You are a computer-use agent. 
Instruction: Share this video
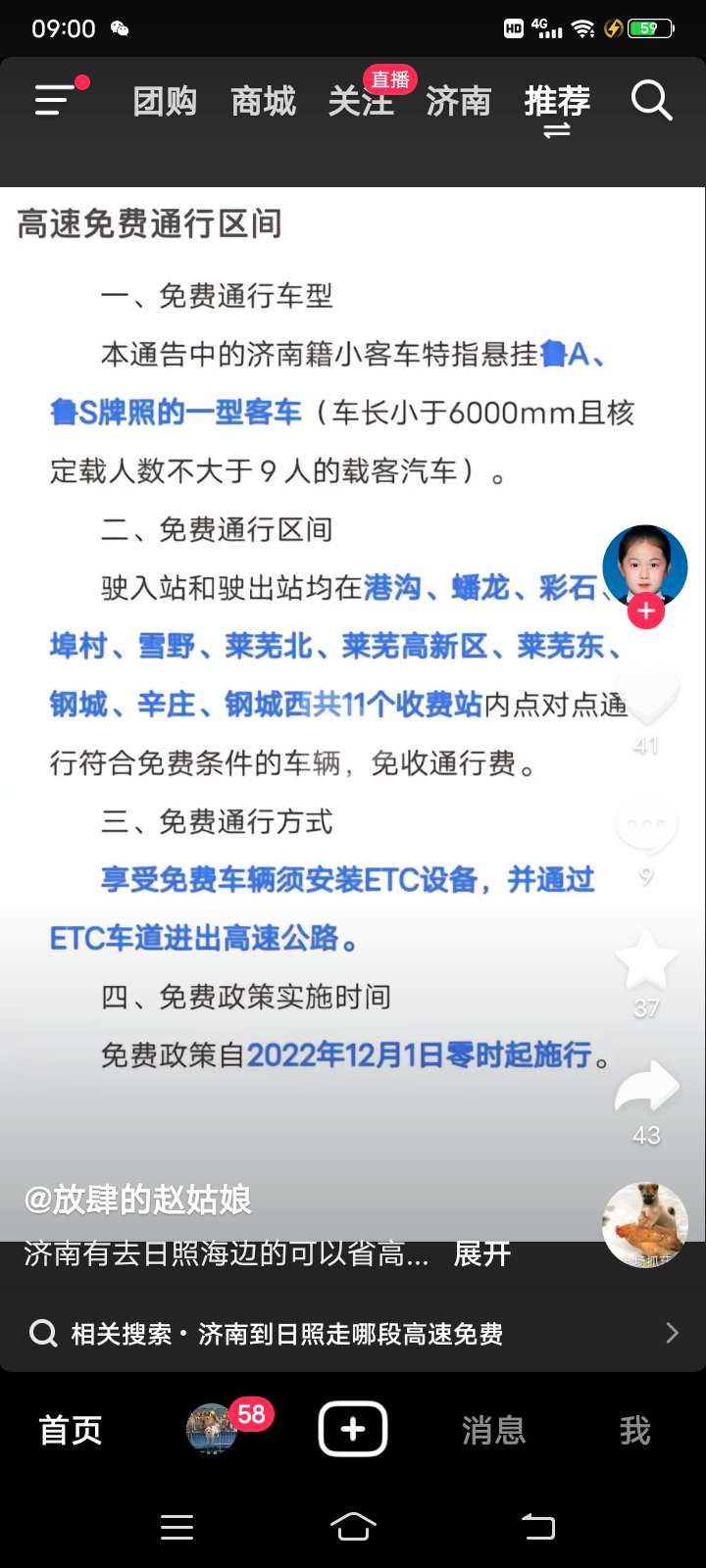click(645, 1088)
